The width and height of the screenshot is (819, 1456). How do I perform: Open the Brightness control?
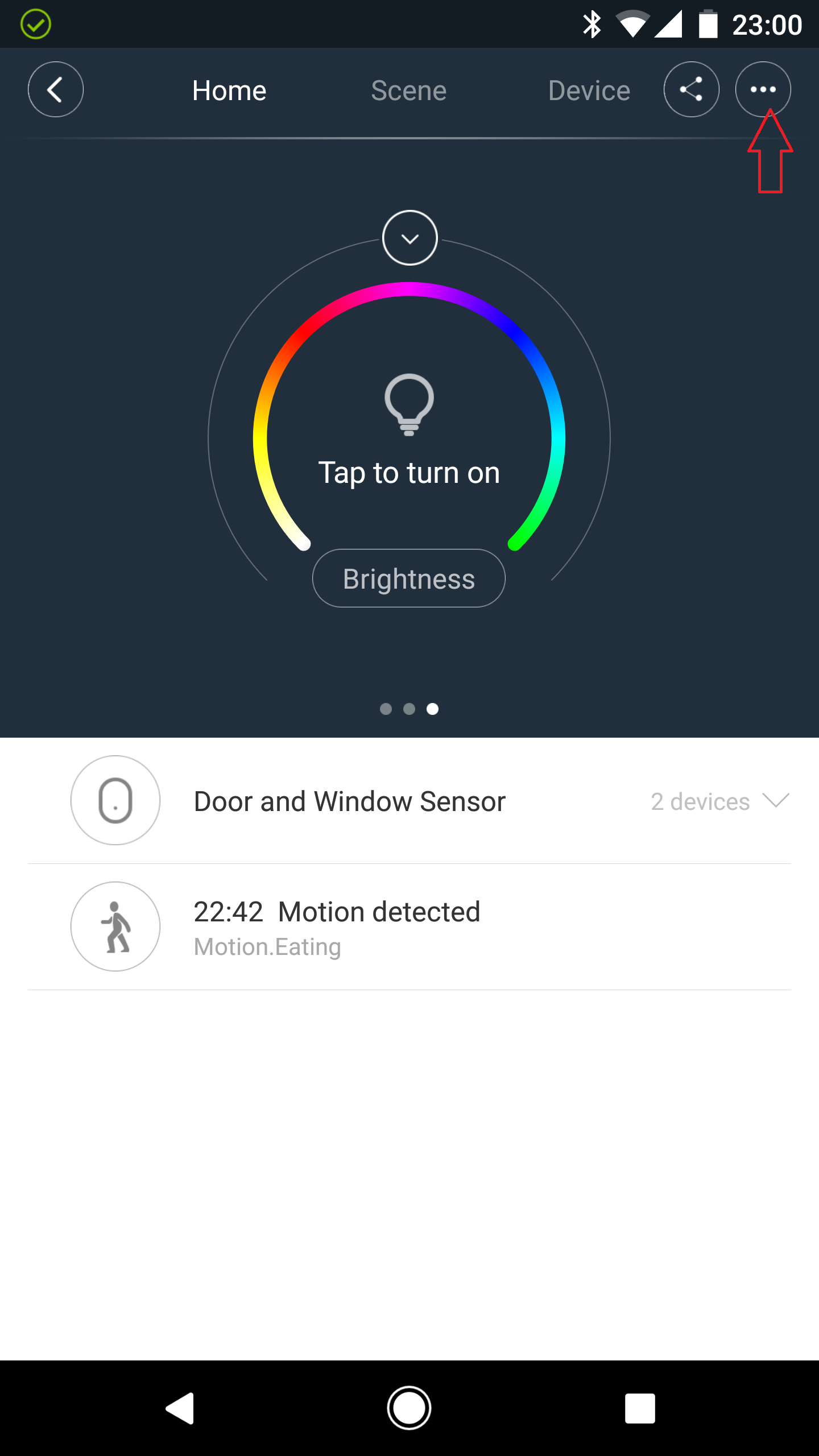[408, 578]
